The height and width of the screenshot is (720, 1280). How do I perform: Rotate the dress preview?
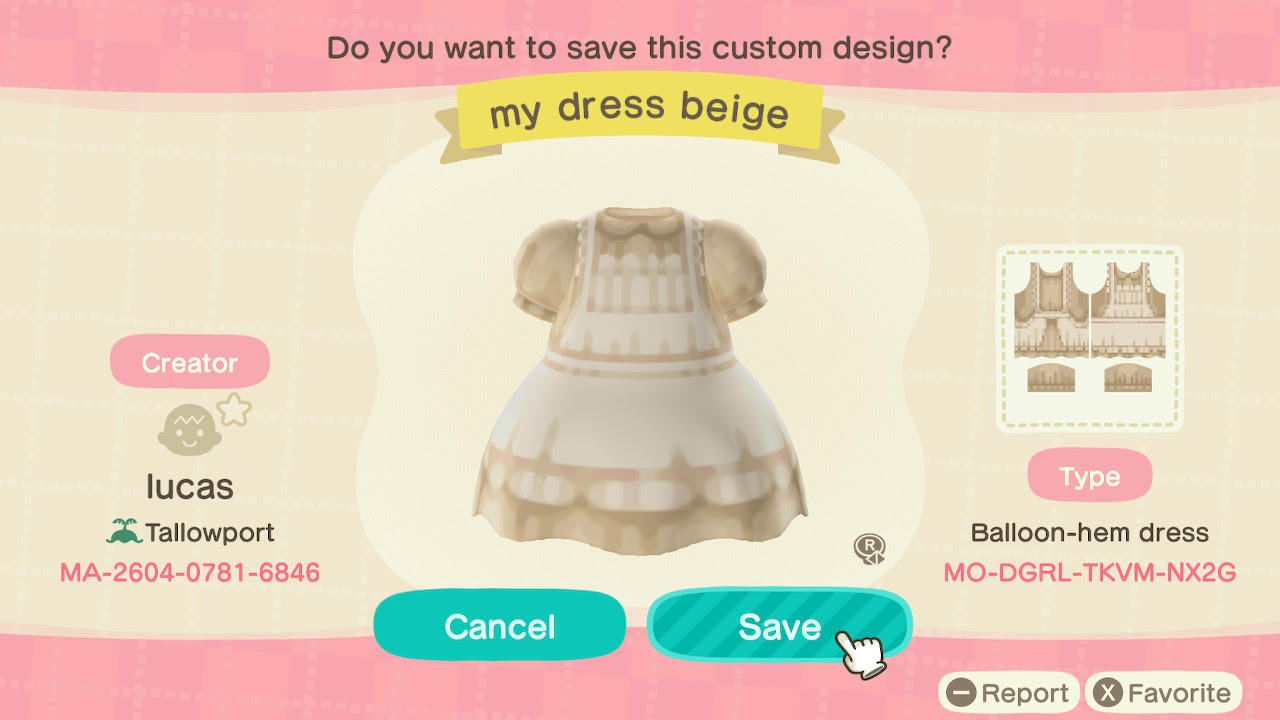(869, 549)
